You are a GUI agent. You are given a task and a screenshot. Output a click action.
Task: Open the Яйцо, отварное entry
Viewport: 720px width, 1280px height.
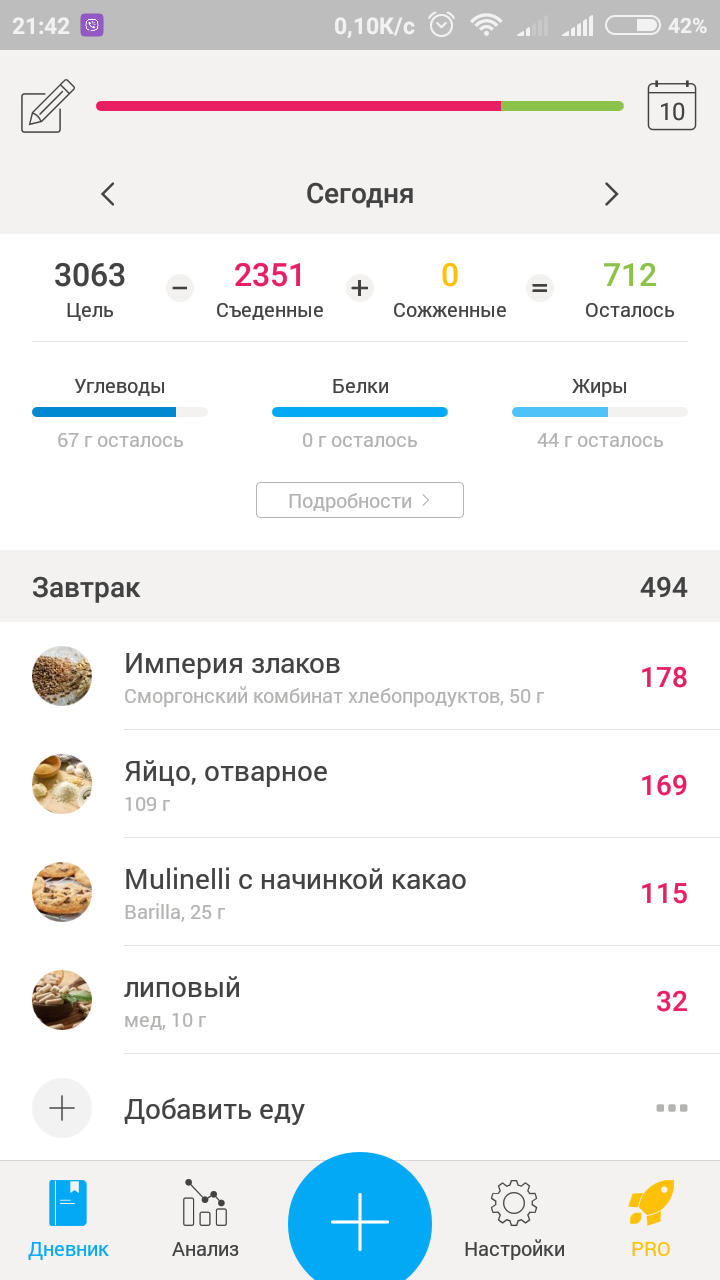pos(360,785)
